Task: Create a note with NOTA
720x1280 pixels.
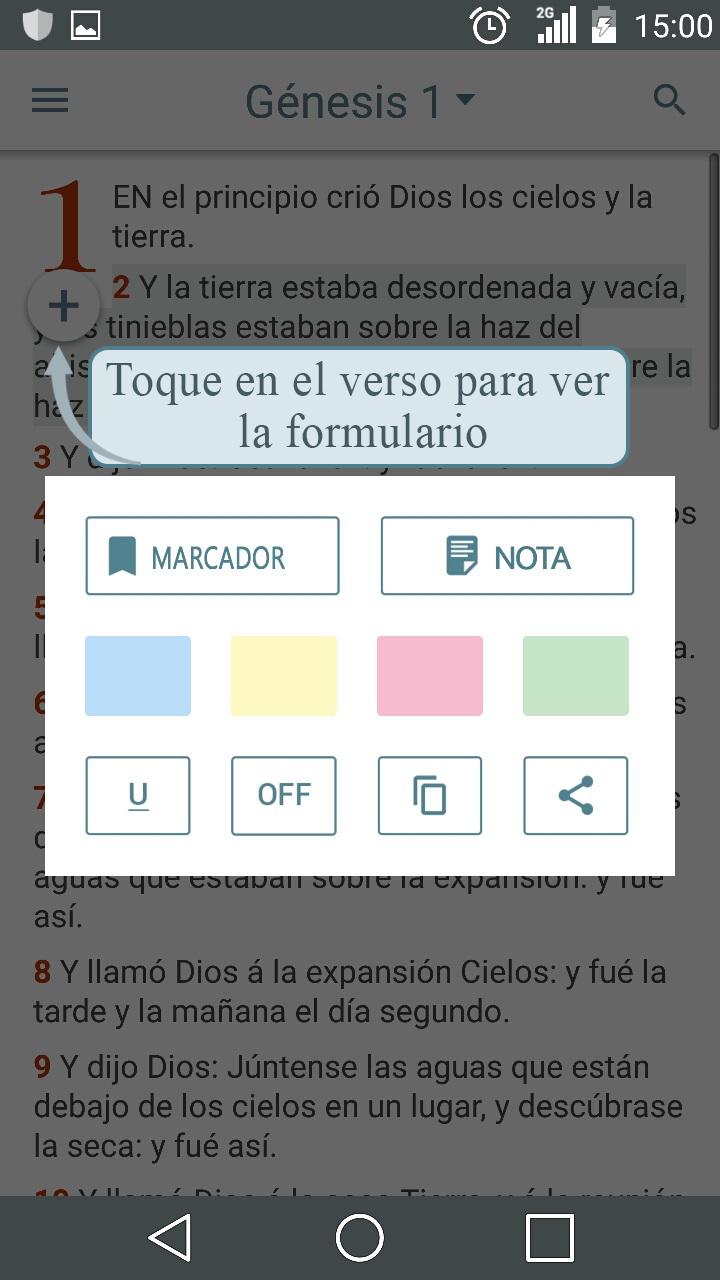Action: (x=507, y=555)
